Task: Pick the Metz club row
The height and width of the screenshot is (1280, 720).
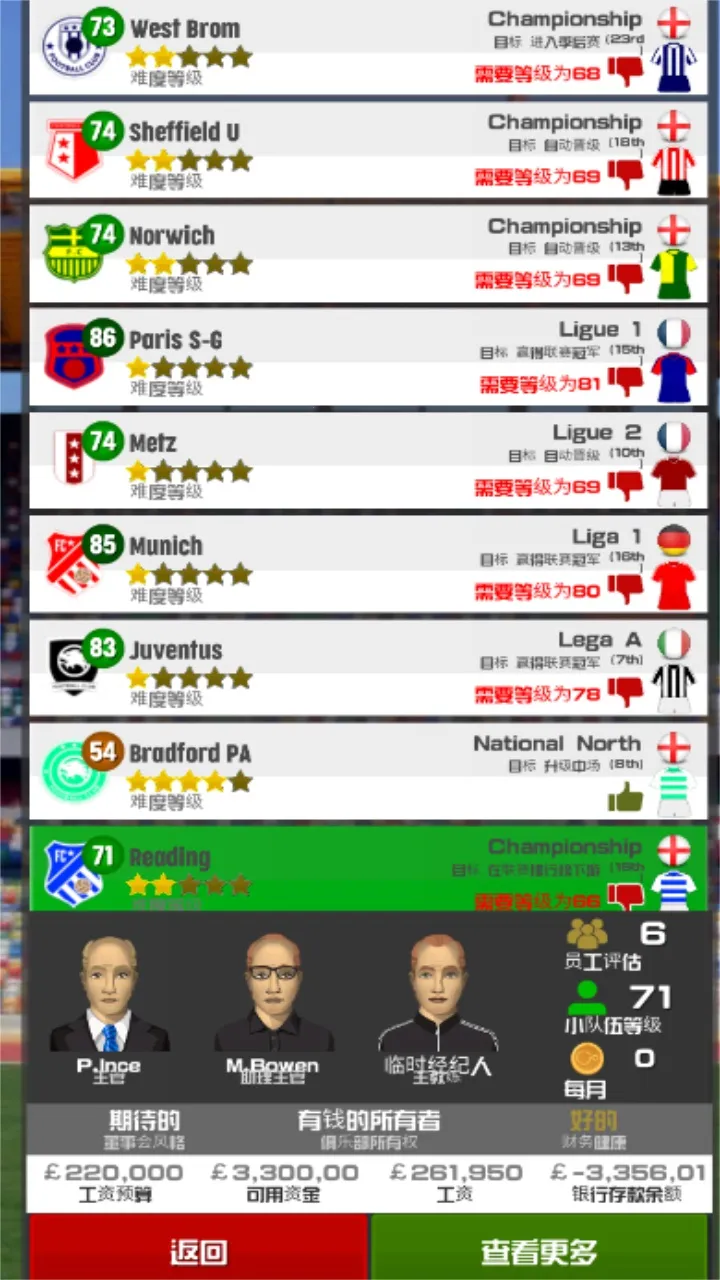Action: 360,461
